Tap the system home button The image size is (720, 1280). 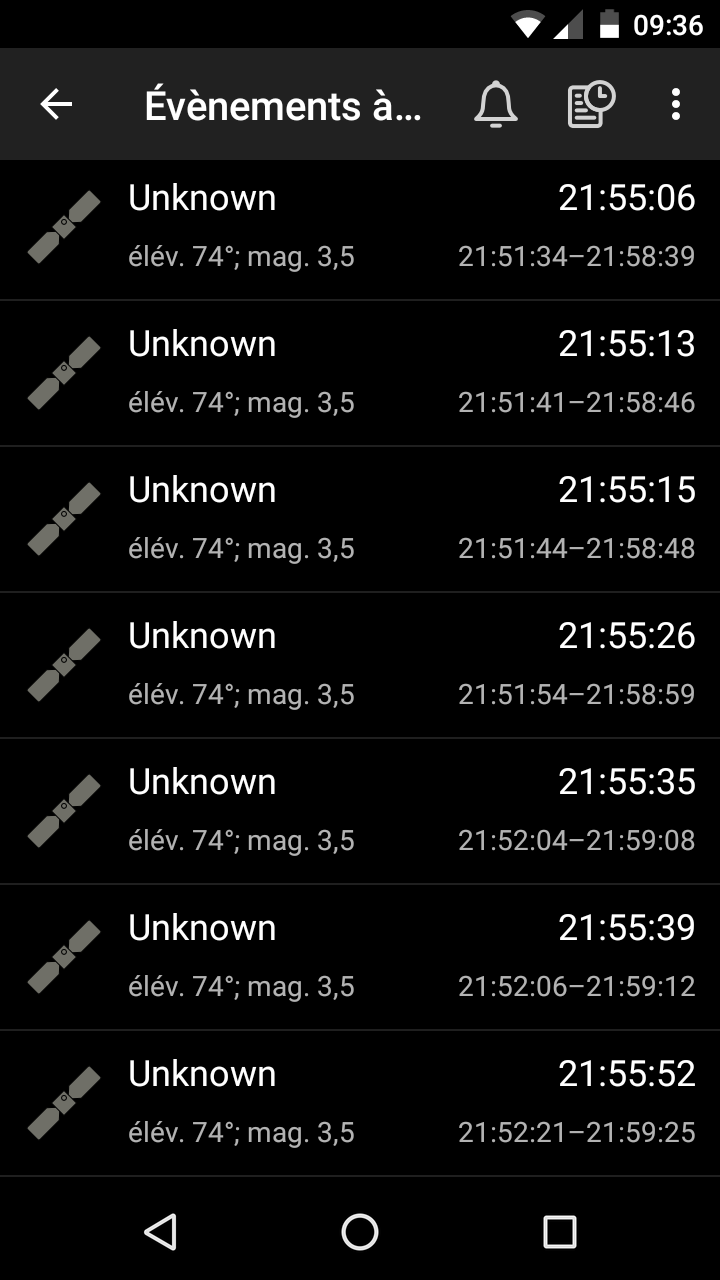pyautogui.click(x=360, y=1232)
